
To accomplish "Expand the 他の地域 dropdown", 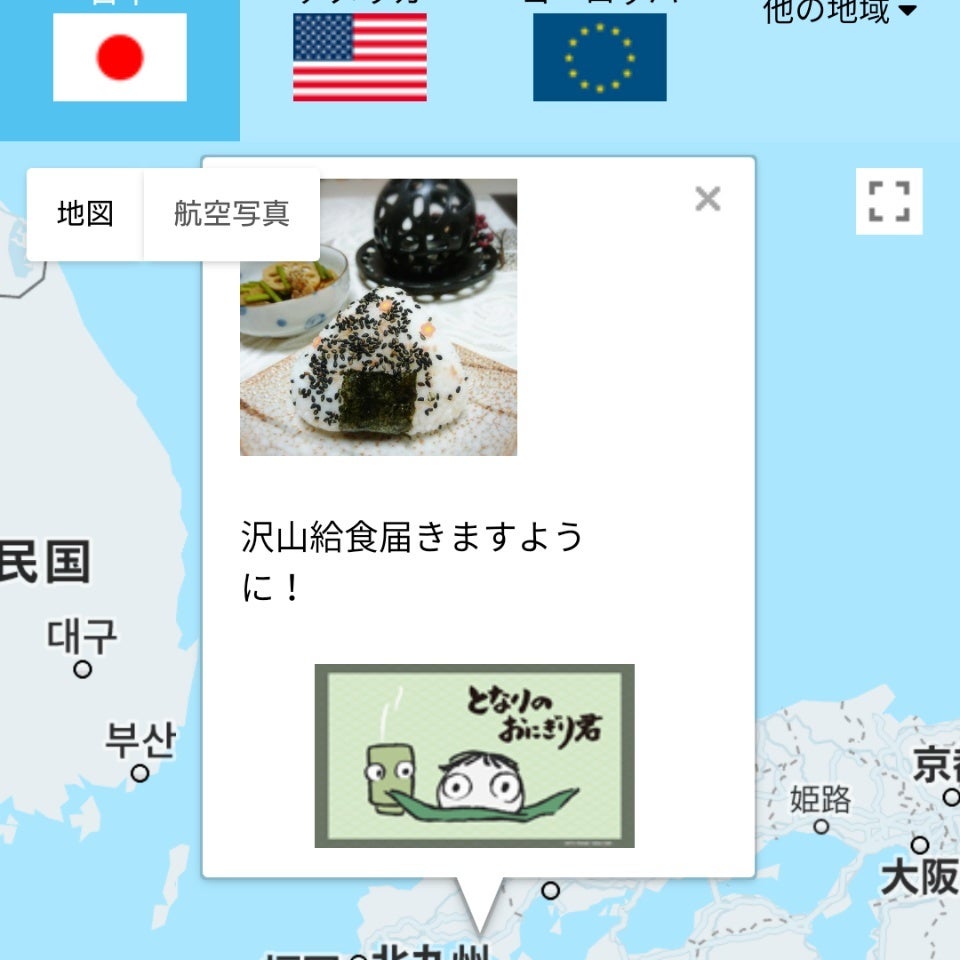I will (x=839, y=12).
